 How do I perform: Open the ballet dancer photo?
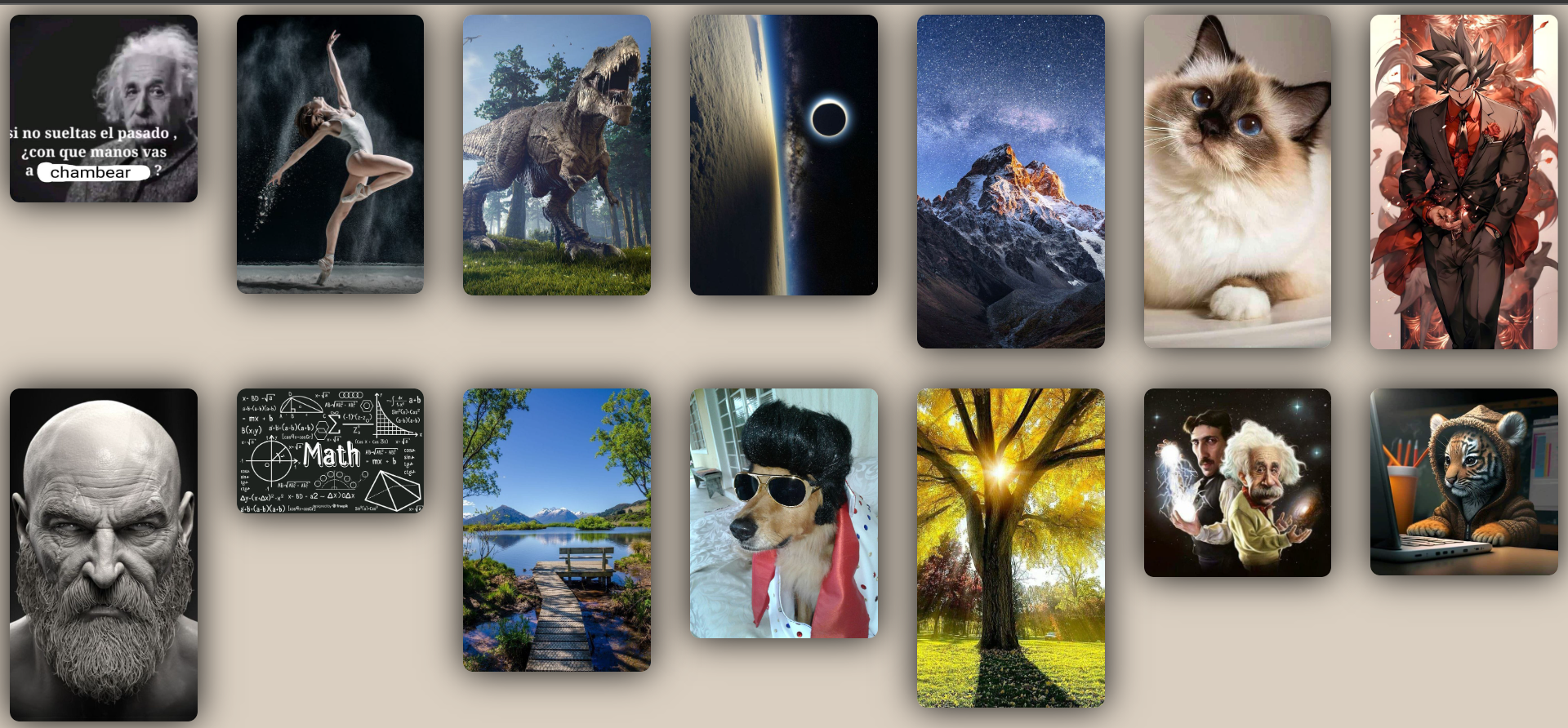[330, 153]
